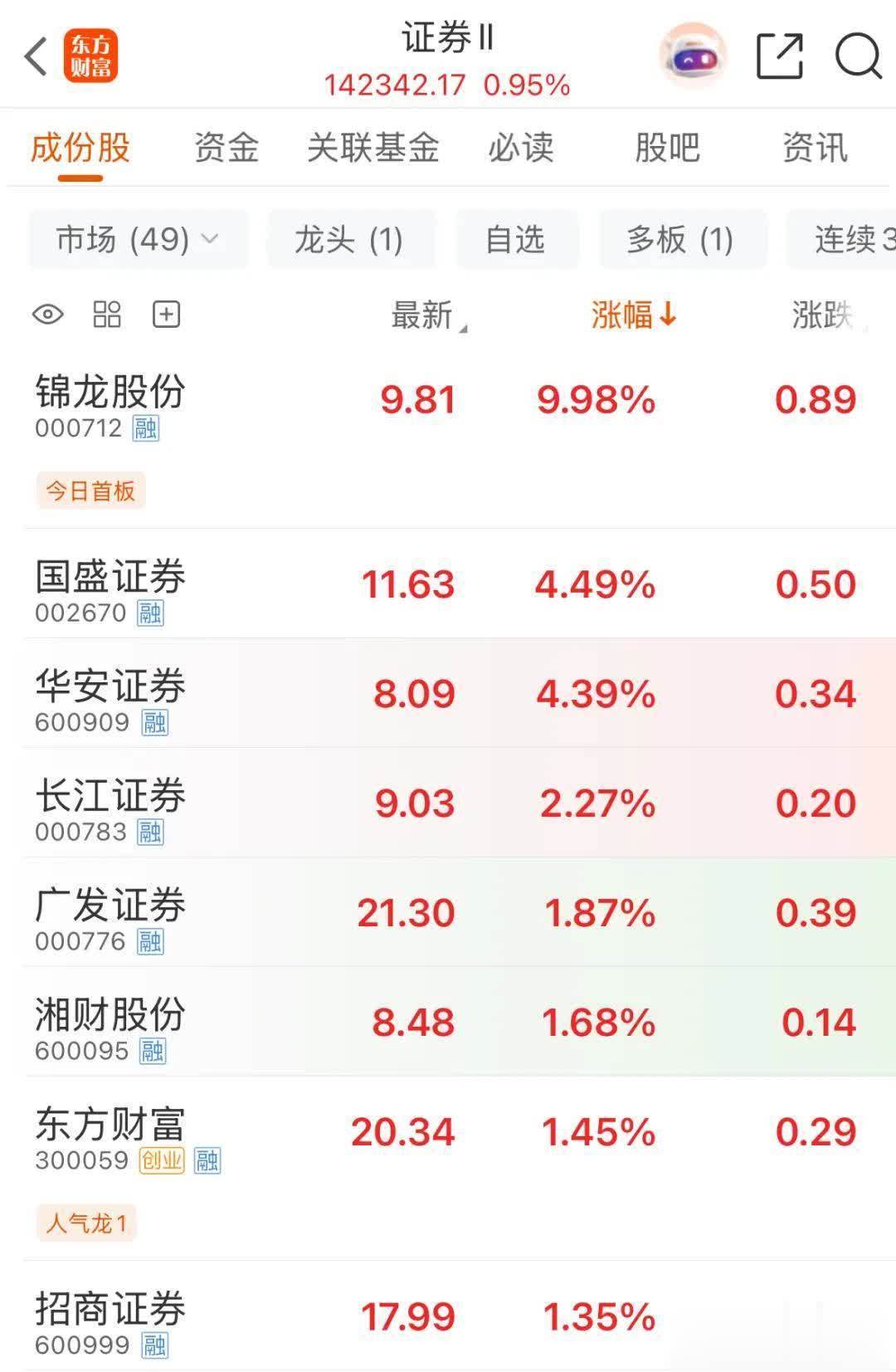Viewport: 896px width, 1372px height.
Task: Open the AI assistant robot icon
Action: 693,56
